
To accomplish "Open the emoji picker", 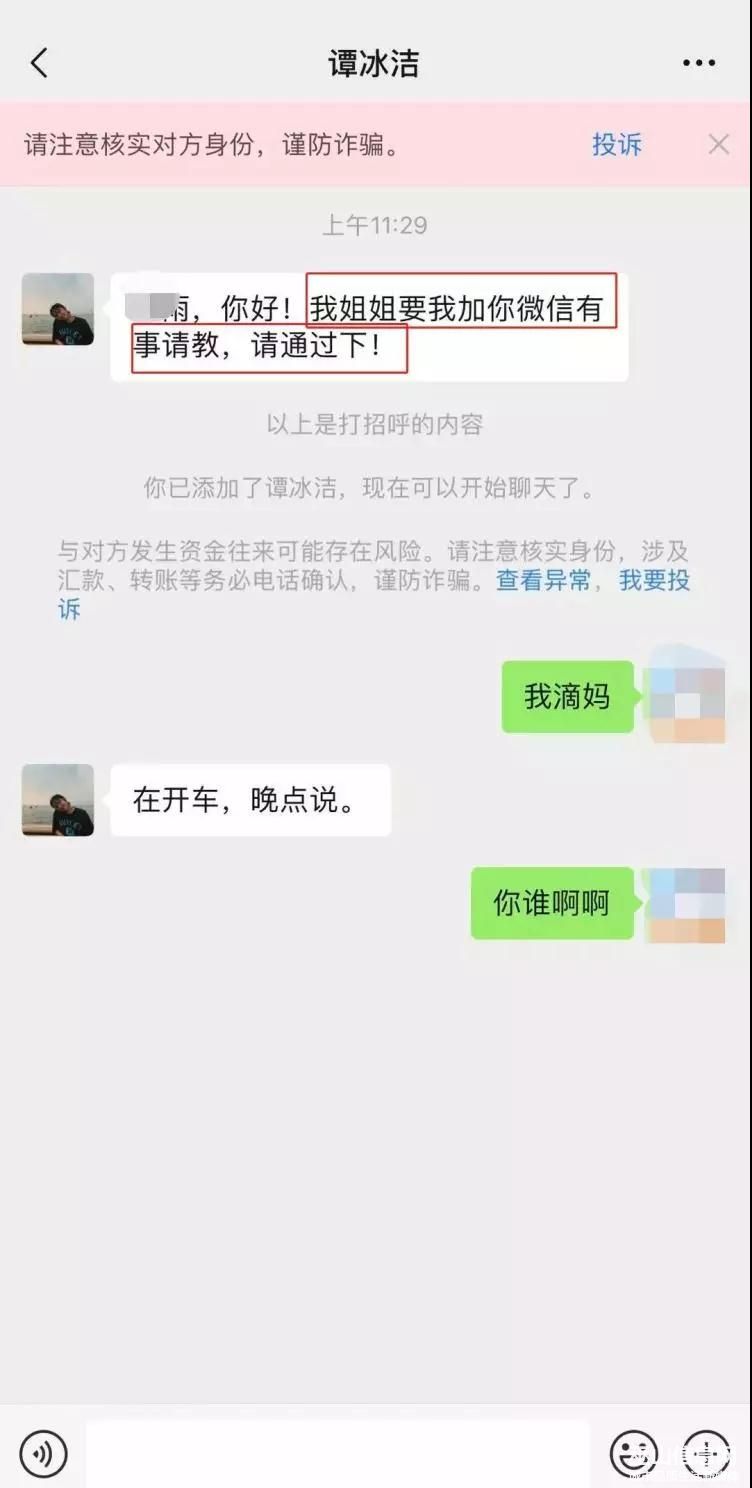I will 634,1453.
